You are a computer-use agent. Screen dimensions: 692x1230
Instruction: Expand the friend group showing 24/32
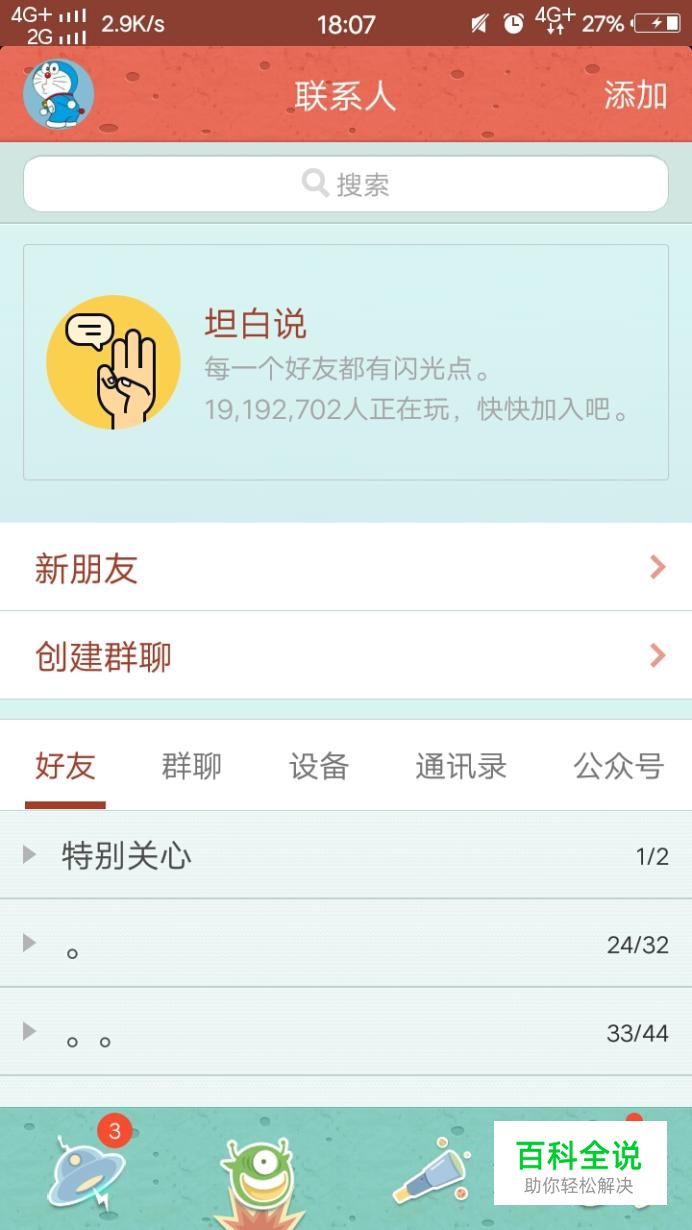coord(346,944)
